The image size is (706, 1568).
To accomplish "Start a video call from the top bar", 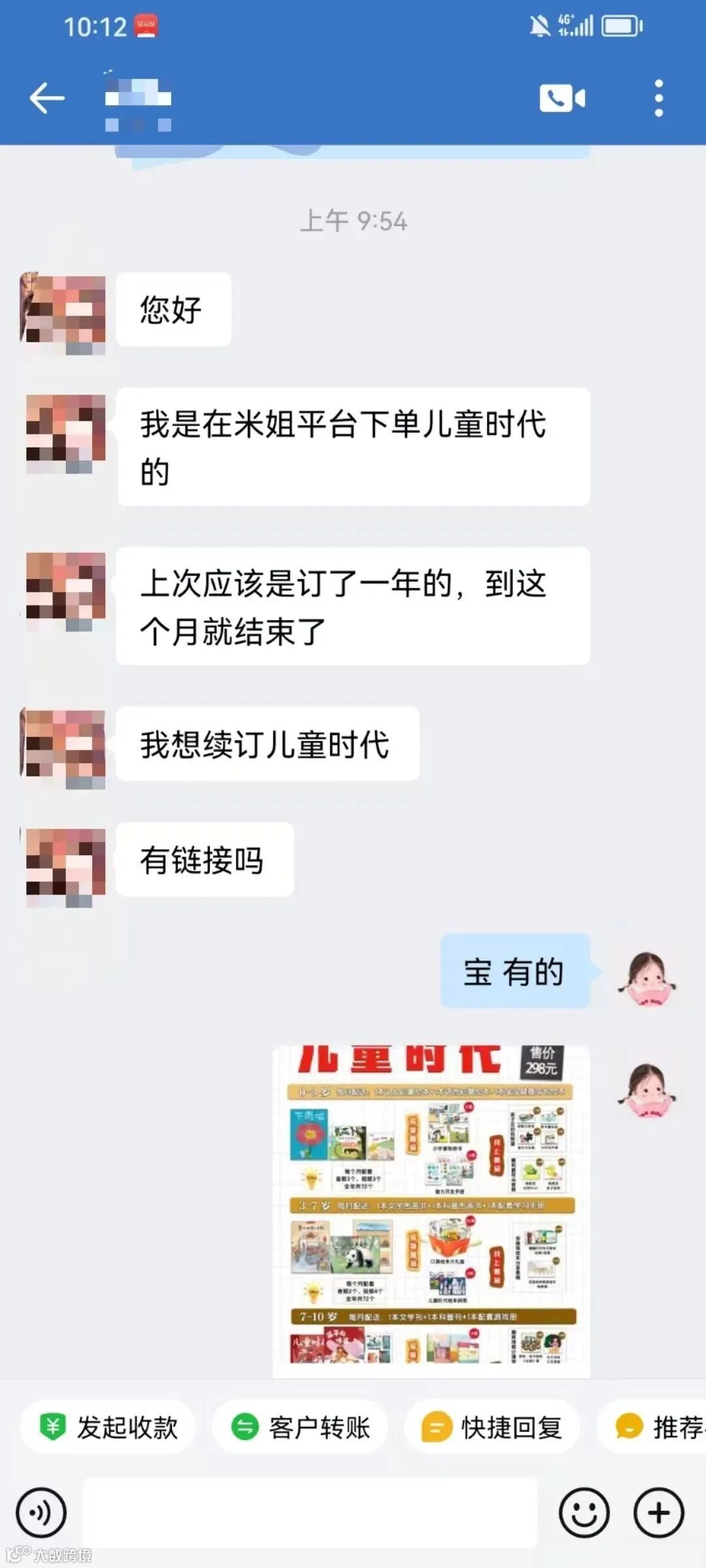I will (563, 97).
